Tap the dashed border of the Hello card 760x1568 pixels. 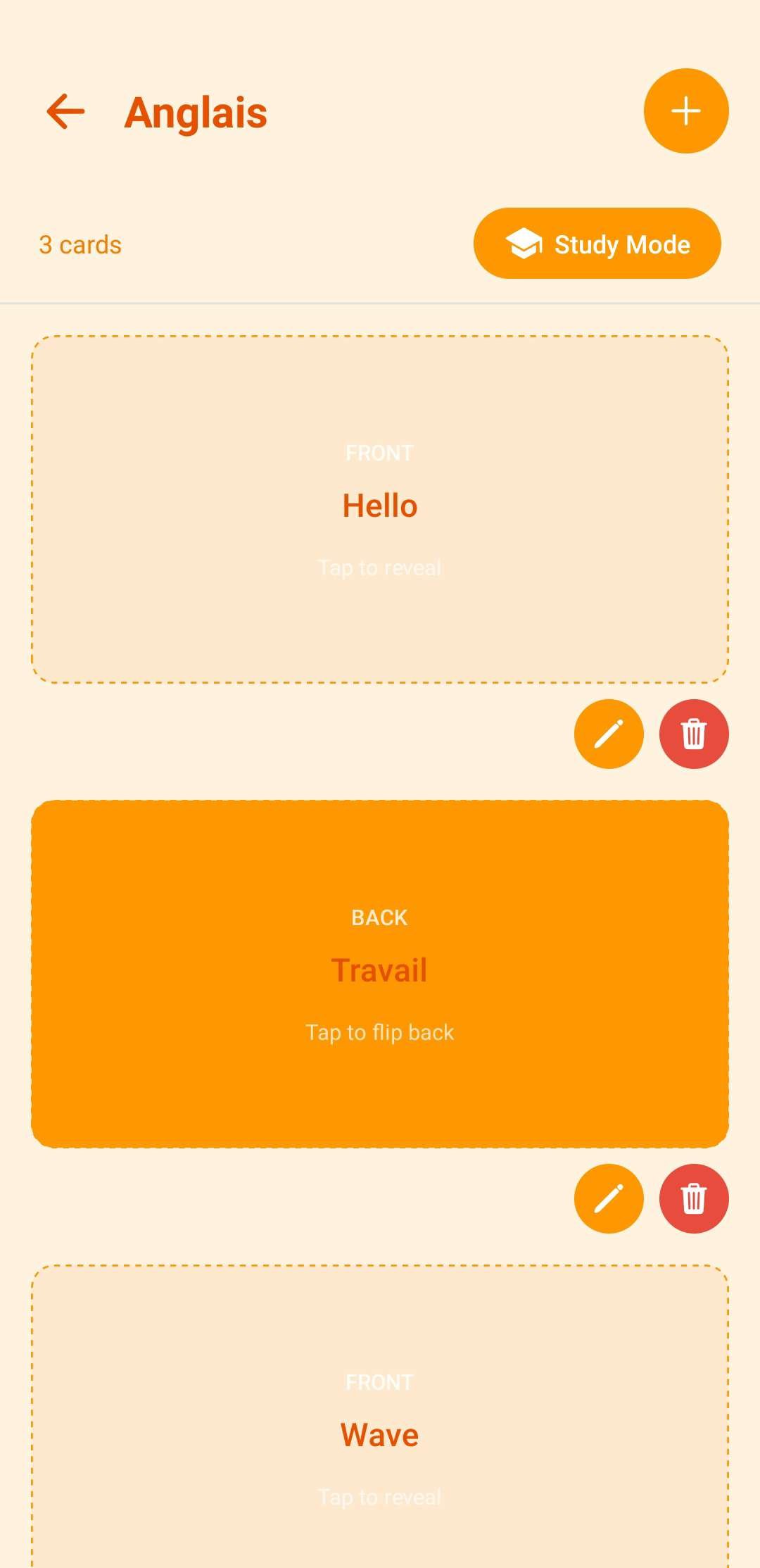pyautogui.click(x=380, y=337)
